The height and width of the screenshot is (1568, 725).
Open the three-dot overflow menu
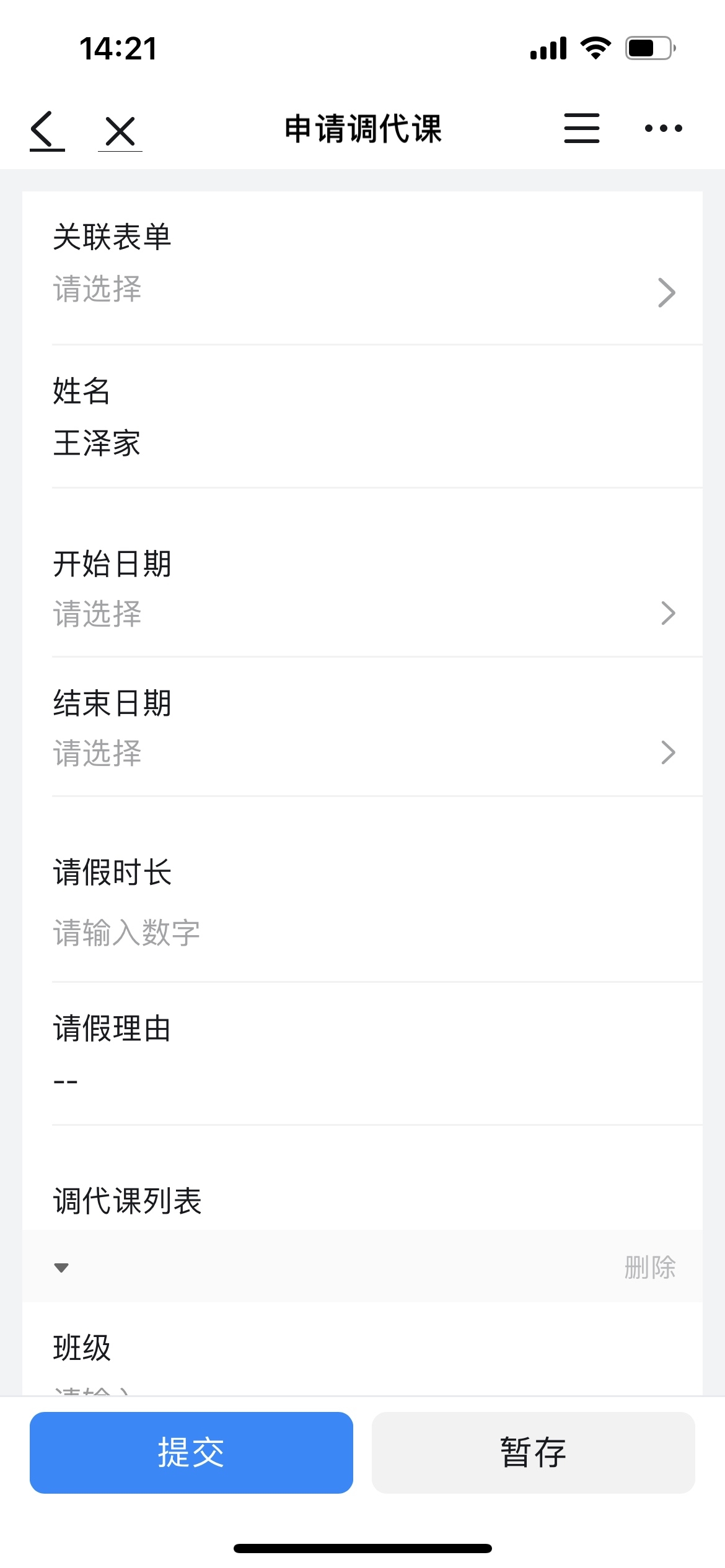point(663,128)
